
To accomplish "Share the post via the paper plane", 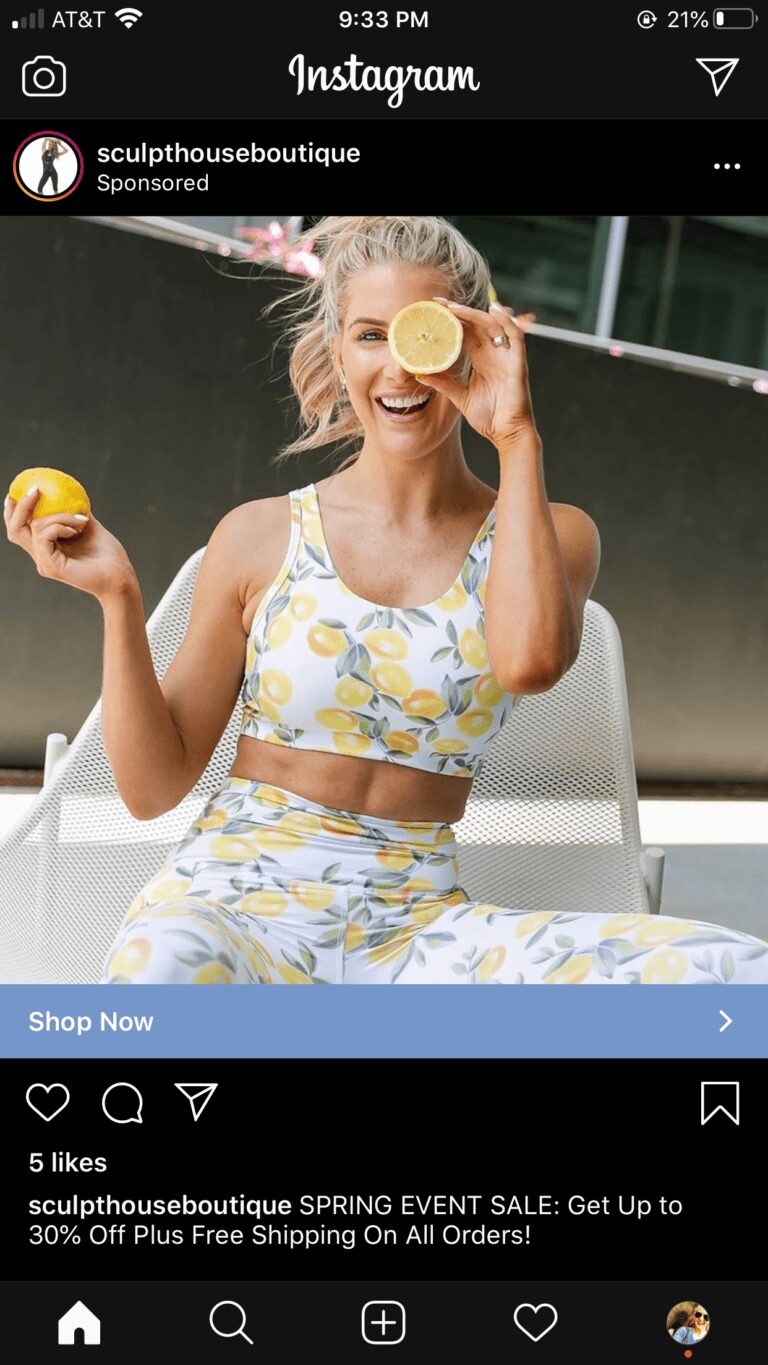I will 196,1102.
